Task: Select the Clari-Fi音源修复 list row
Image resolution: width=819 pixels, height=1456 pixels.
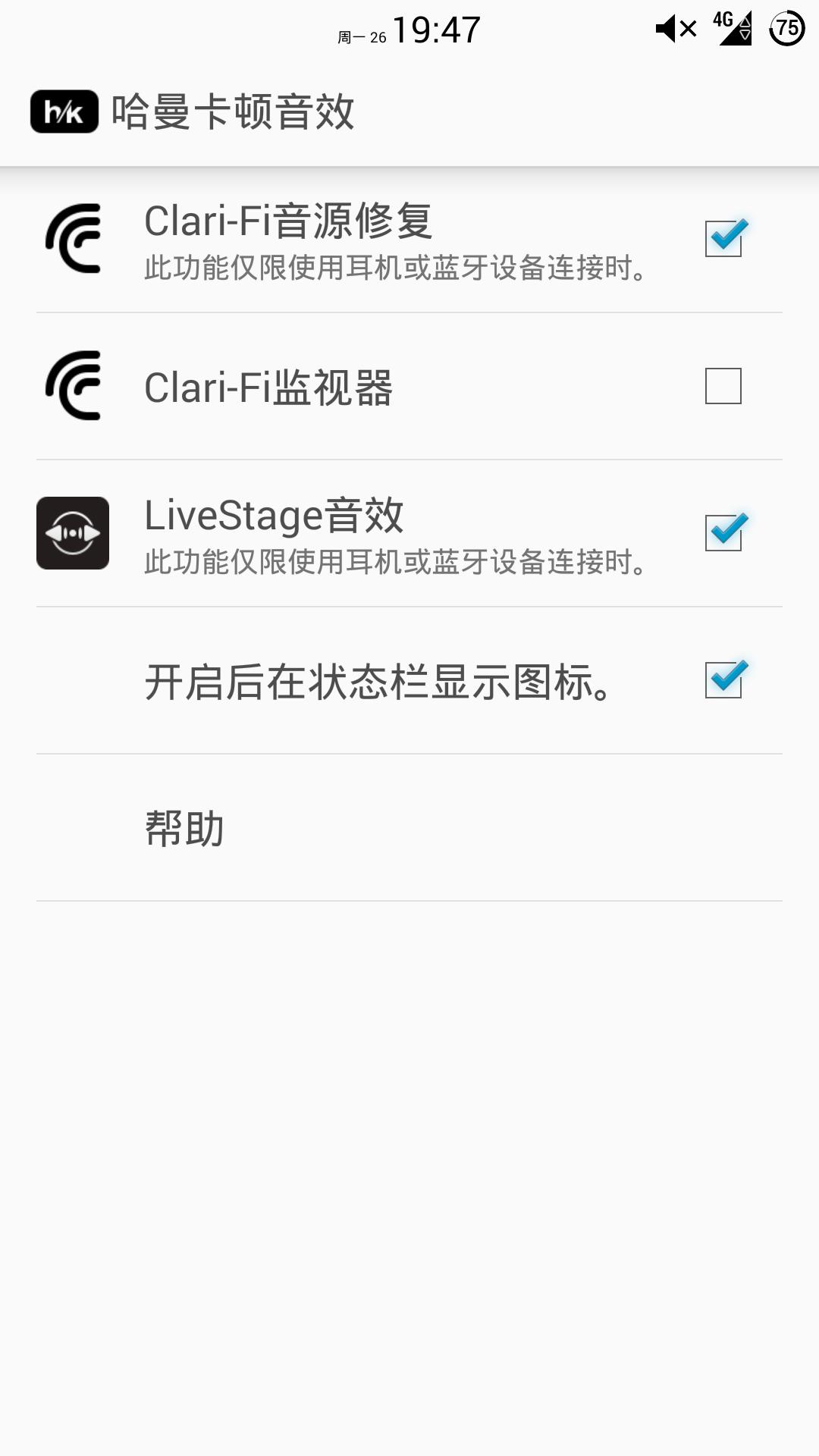Action: click(379, 241)
